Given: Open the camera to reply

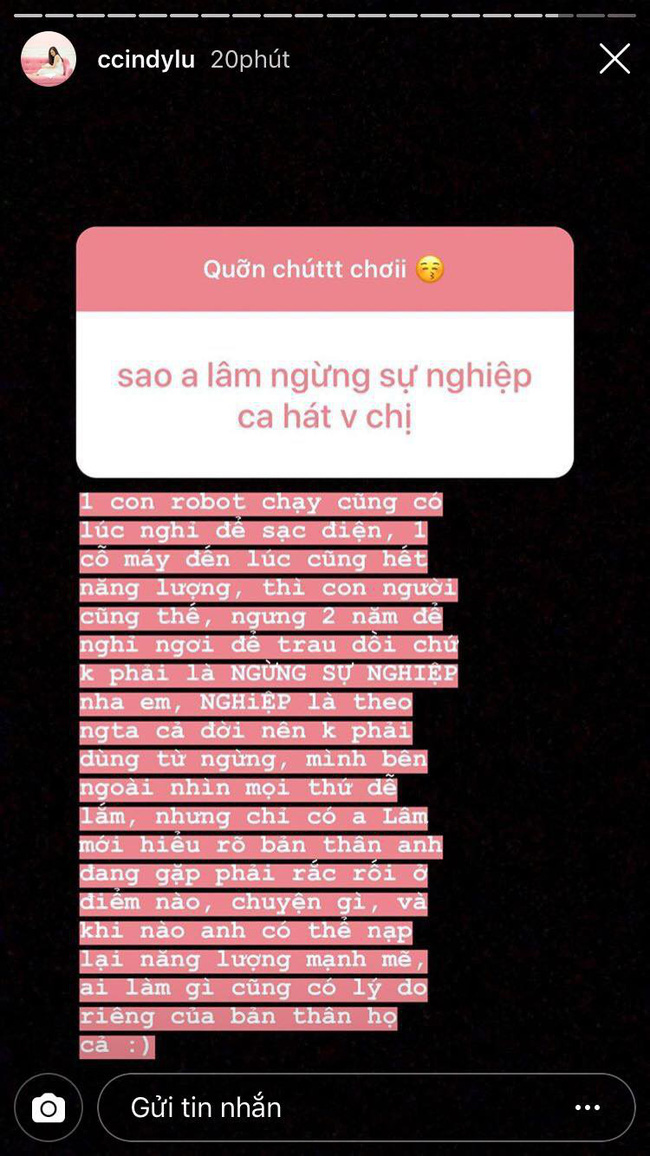Looking at the screenshot, I should [x=48, y=1107].
